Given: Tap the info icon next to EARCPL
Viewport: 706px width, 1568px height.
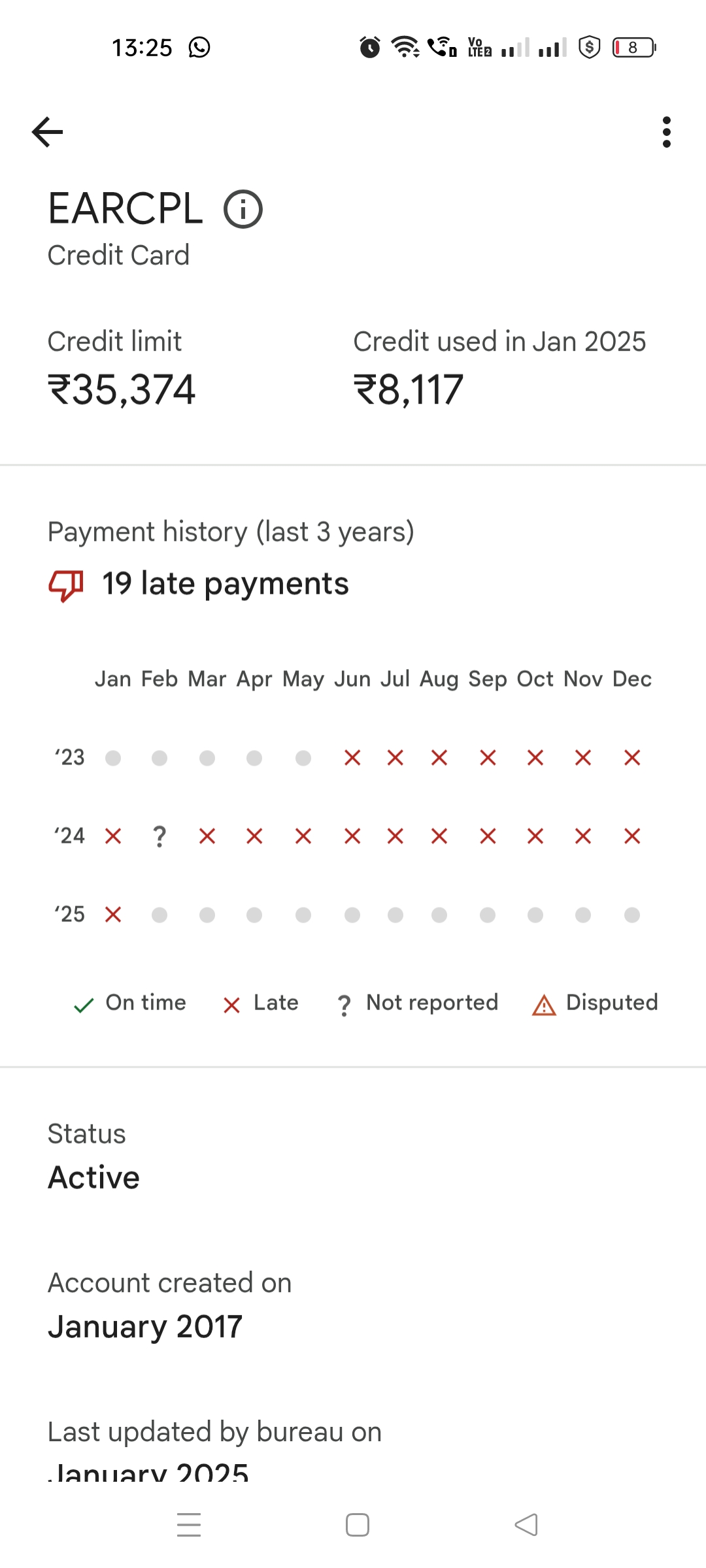Looking at the screenshot, I should click(x=243, y=210).
